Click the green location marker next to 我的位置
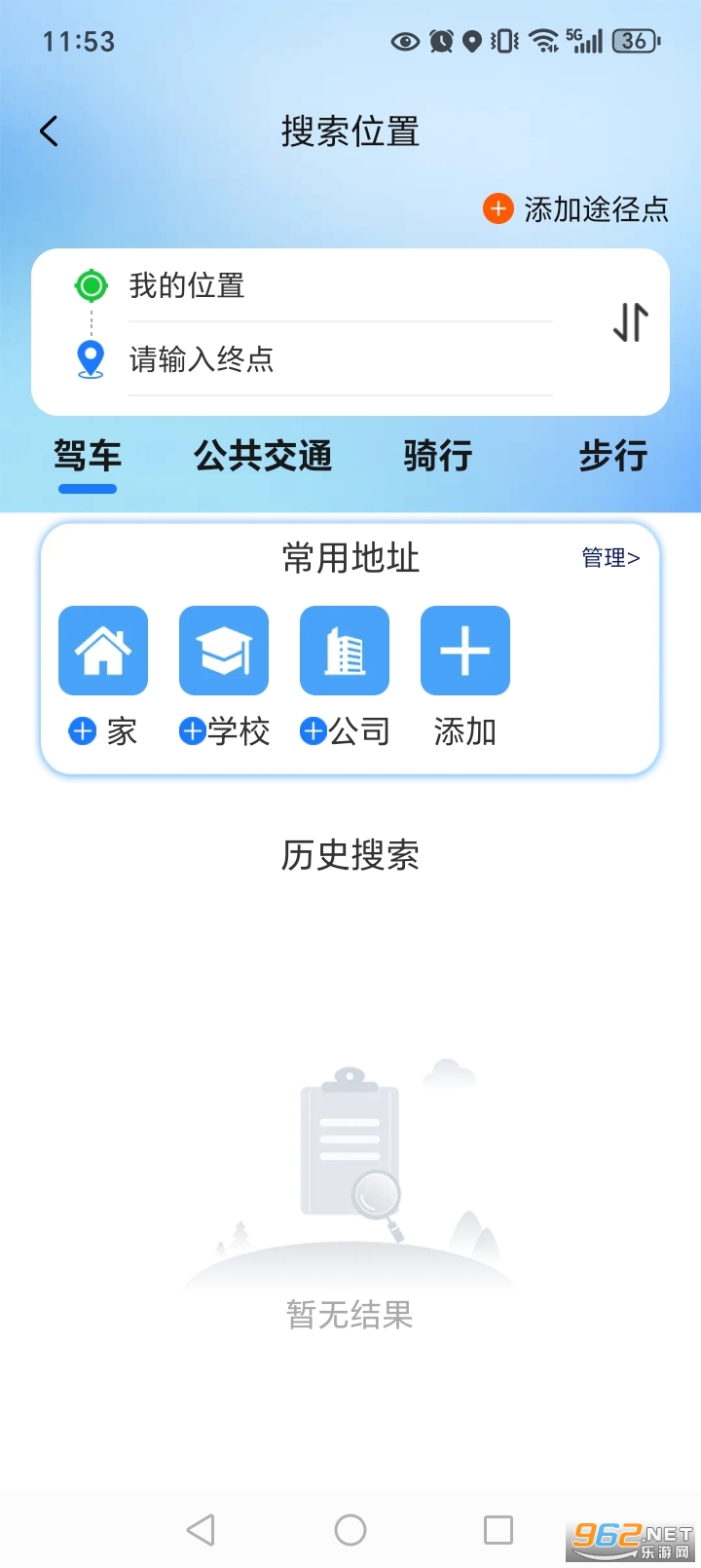This screenshot has width=701, height=1568. 91,285
